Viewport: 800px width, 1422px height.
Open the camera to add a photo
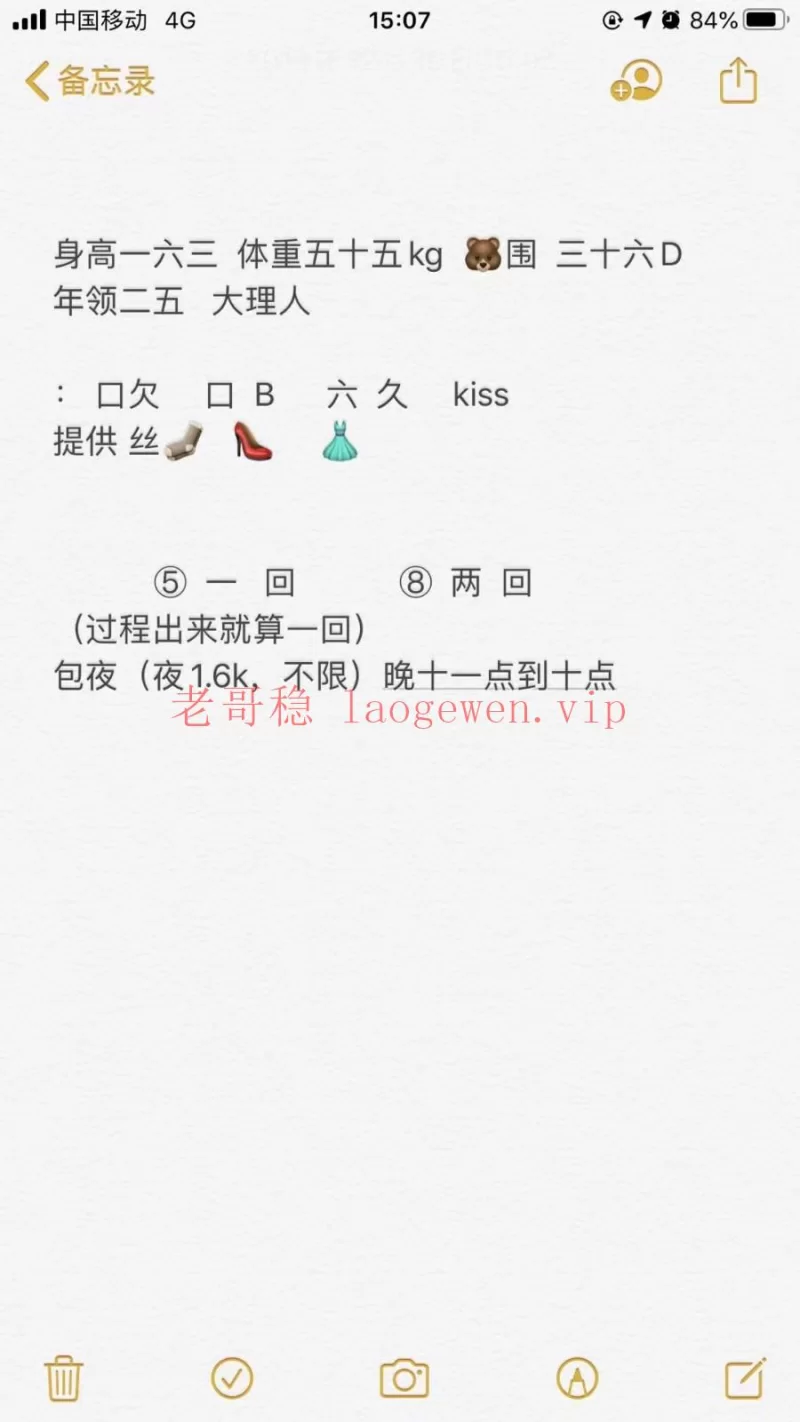(x=404, y=1378)
